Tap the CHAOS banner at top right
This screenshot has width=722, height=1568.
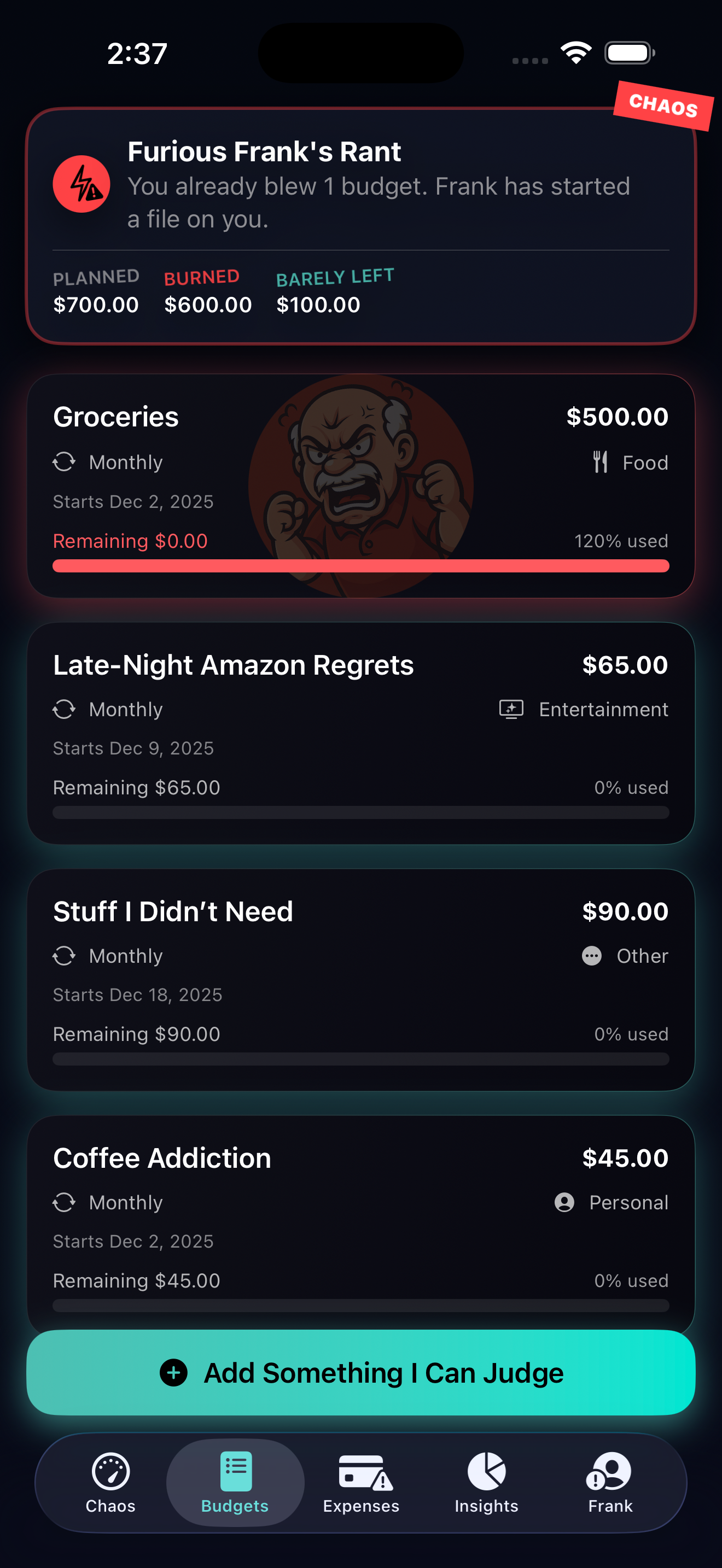click(x=663, y=107)
